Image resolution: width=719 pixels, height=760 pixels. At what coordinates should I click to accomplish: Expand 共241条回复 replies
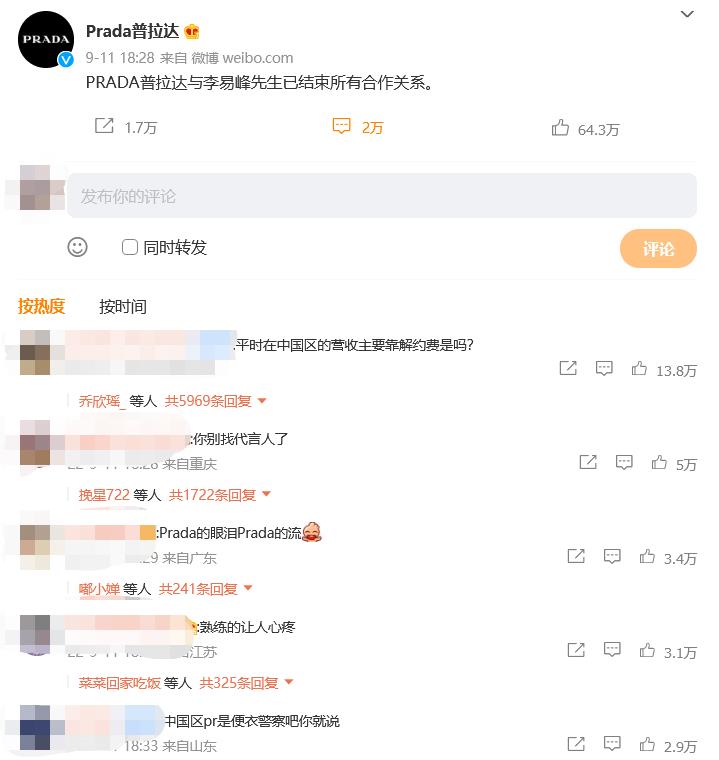[x=205, y=589]
